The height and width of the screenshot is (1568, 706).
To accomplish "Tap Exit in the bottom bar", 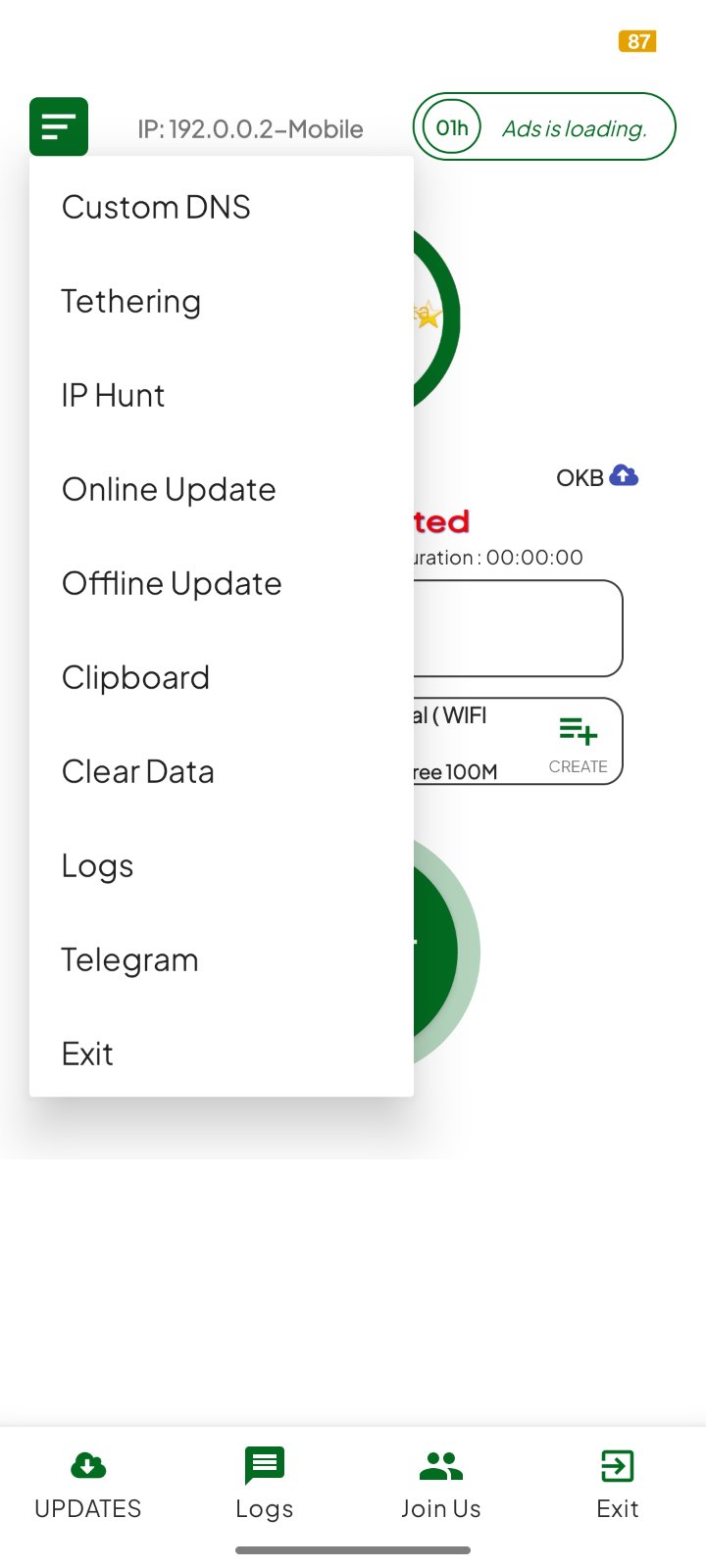I will pyautogui.click(x=618, y=1485).
